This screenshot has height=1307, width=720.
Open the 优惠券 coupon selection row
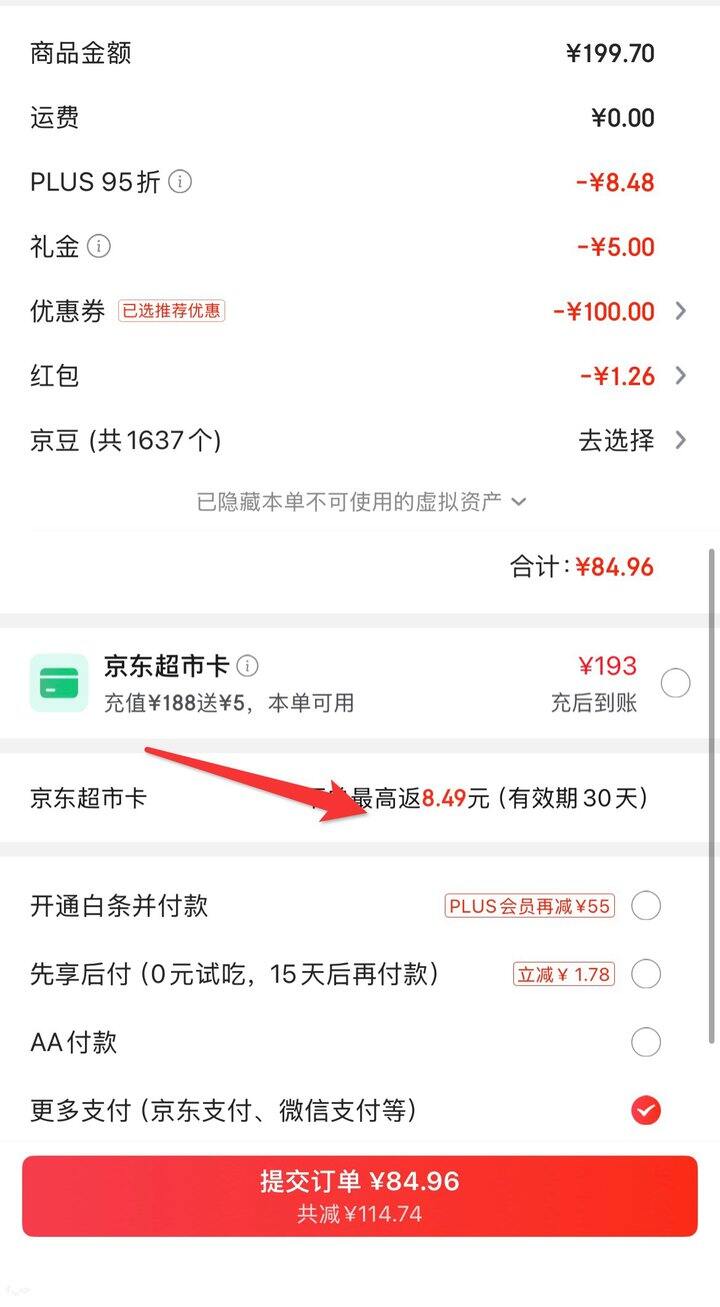pos(680,311)
